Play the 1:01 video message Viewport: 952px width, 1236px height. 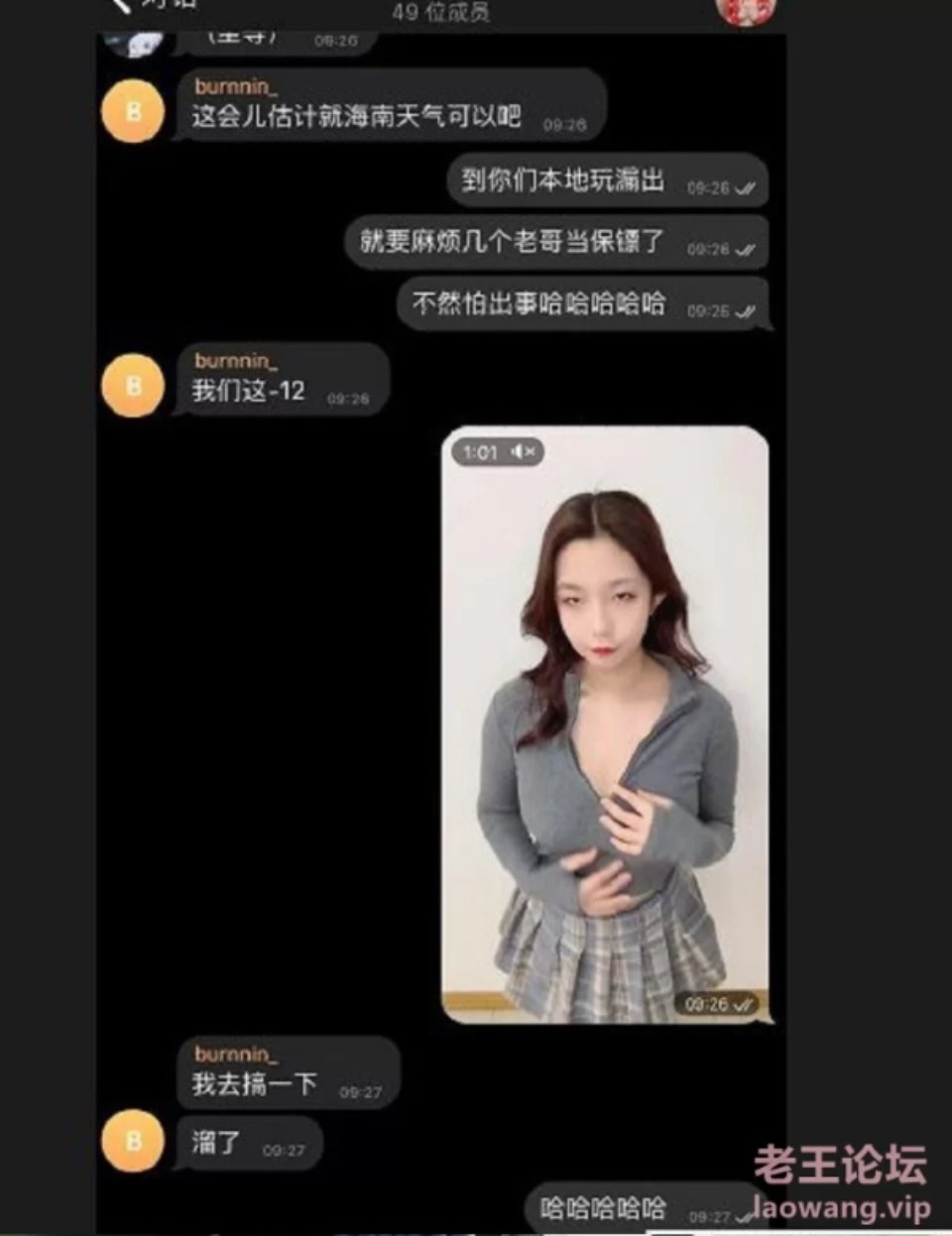tap(605, 724)
